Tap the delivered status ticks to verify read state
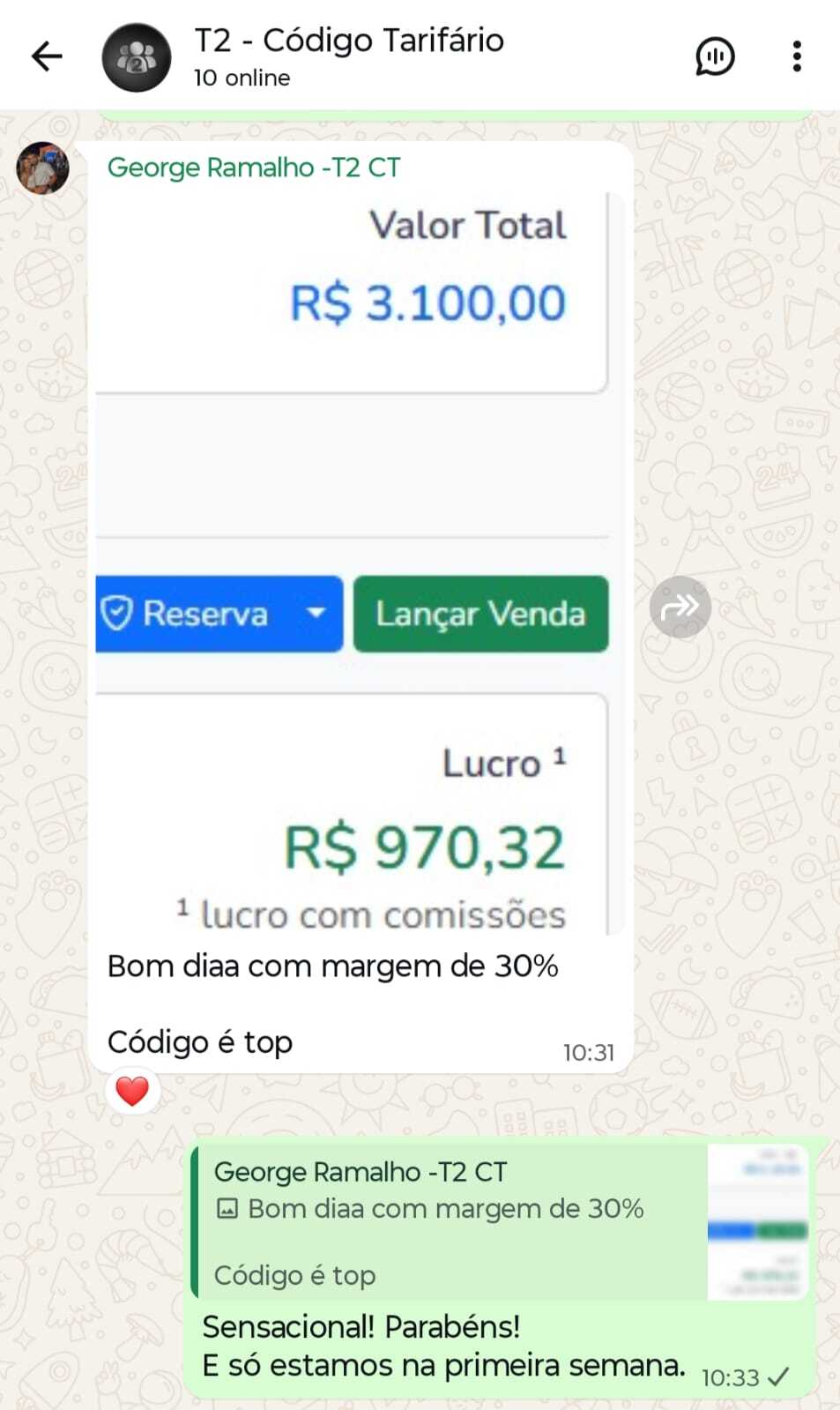The height and width of the screenshot is (1410, 840). tap(777, 1376)
